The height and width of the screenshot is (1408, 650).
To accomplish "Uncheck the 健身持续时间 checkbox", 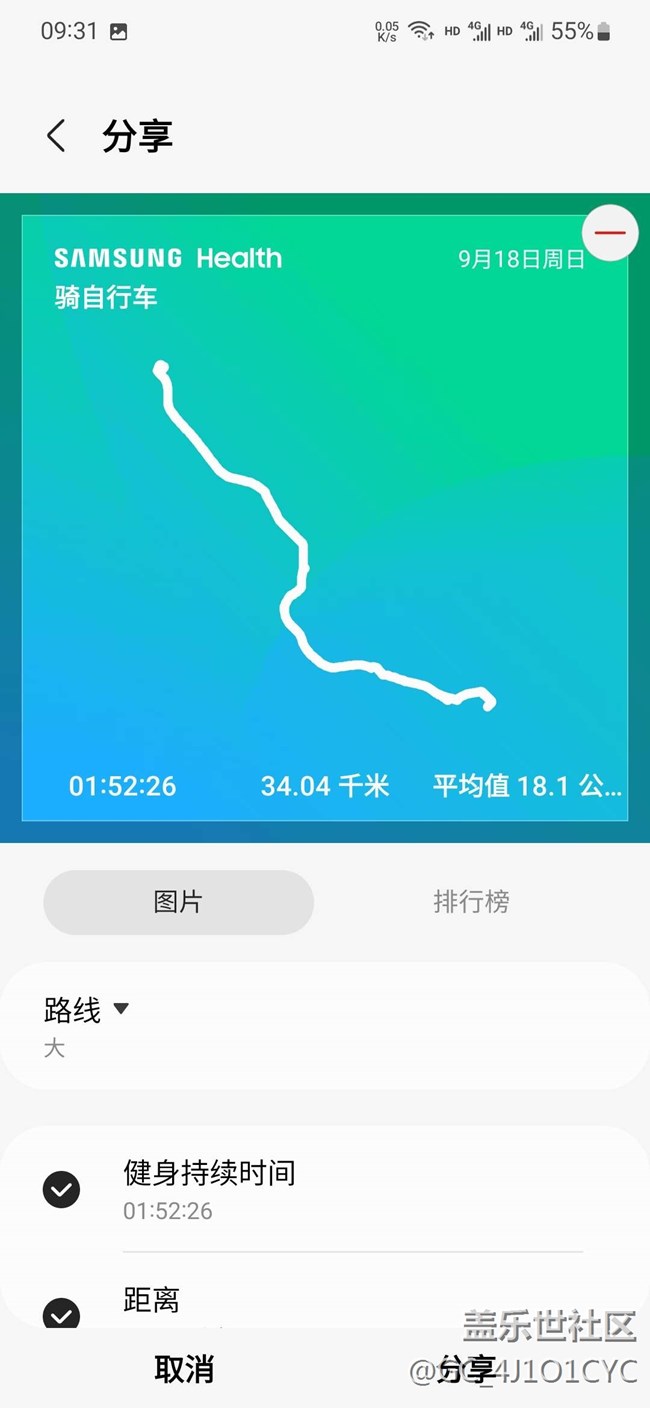I will pyautogui.click(x=62, y=1190).
